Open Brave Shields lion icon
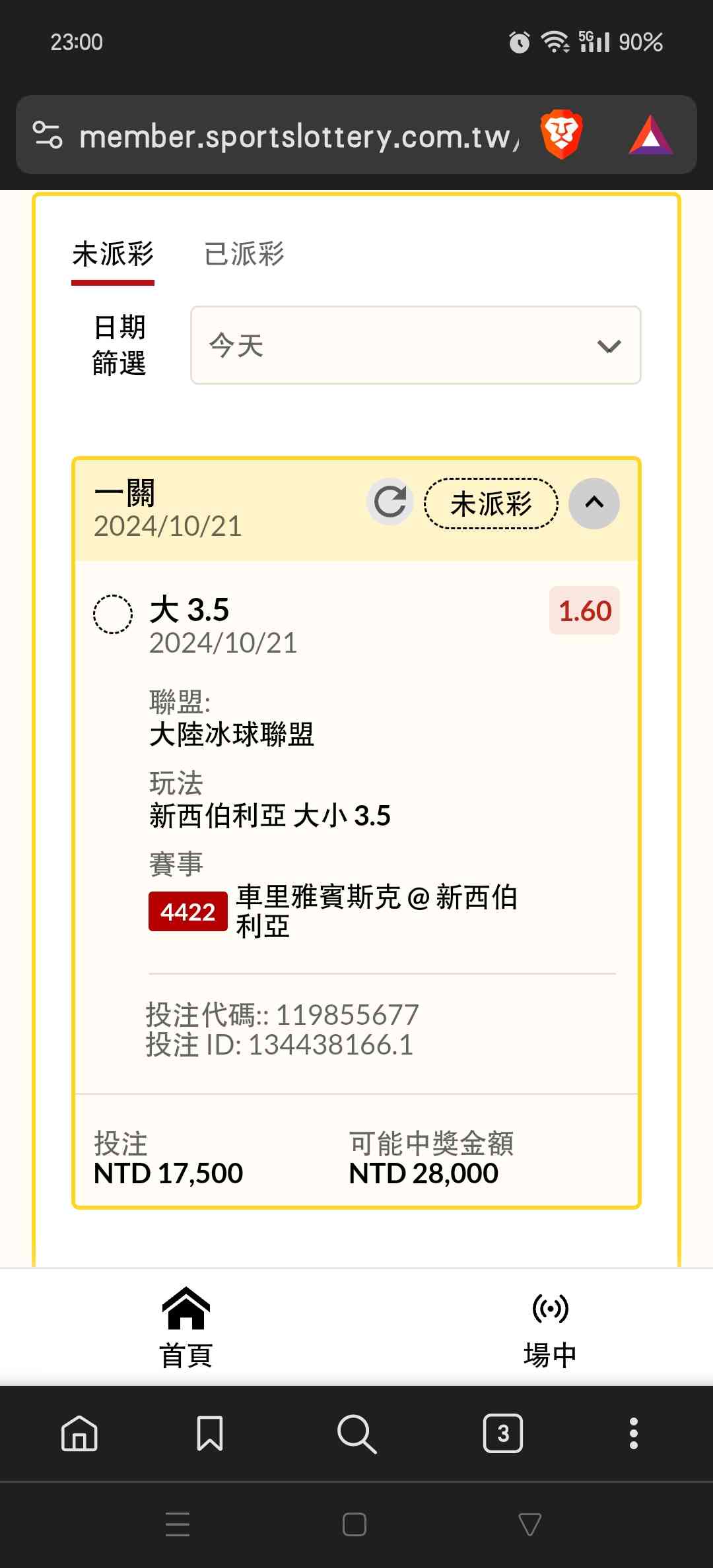 pyautogui.click(x=561, y=135)
